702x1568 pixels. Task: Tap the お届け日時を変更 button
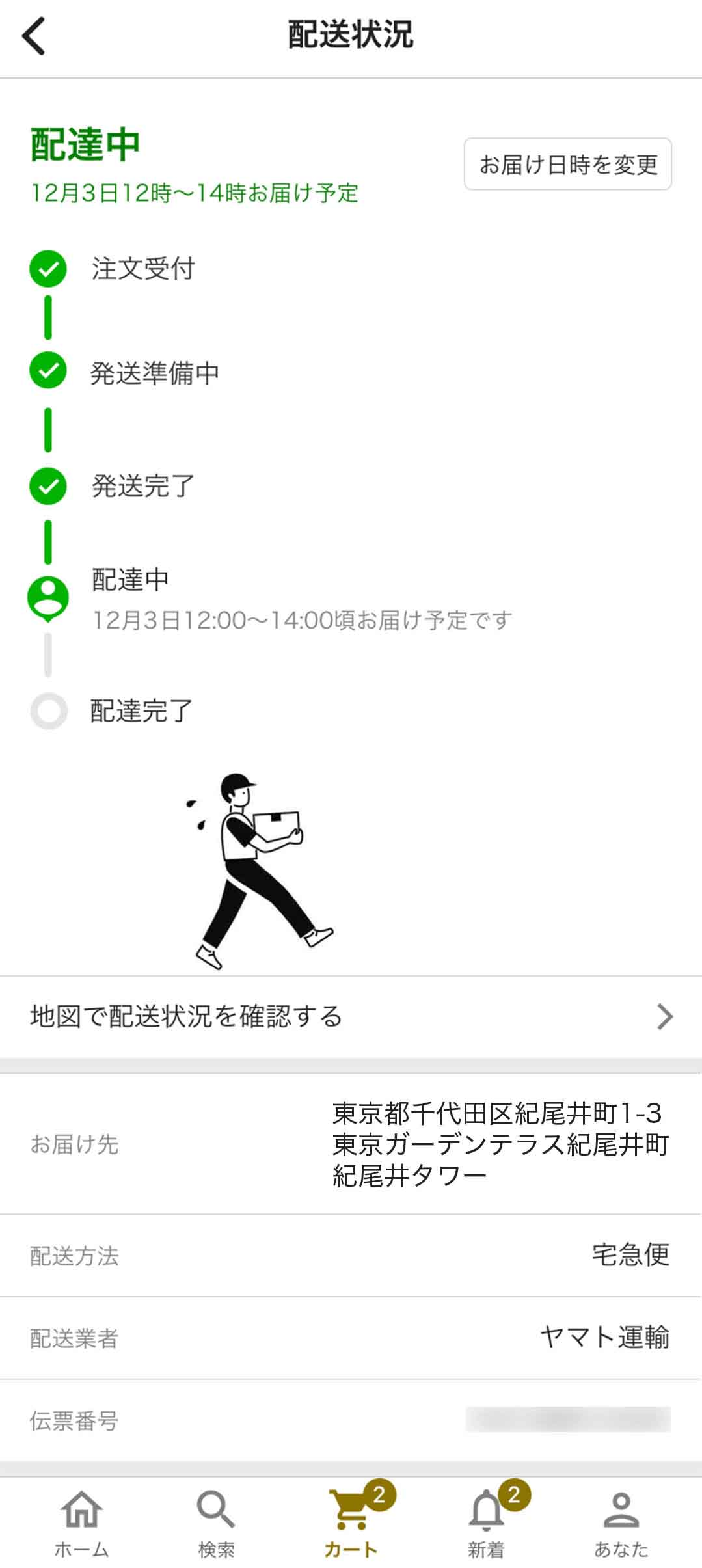(567, 164)
